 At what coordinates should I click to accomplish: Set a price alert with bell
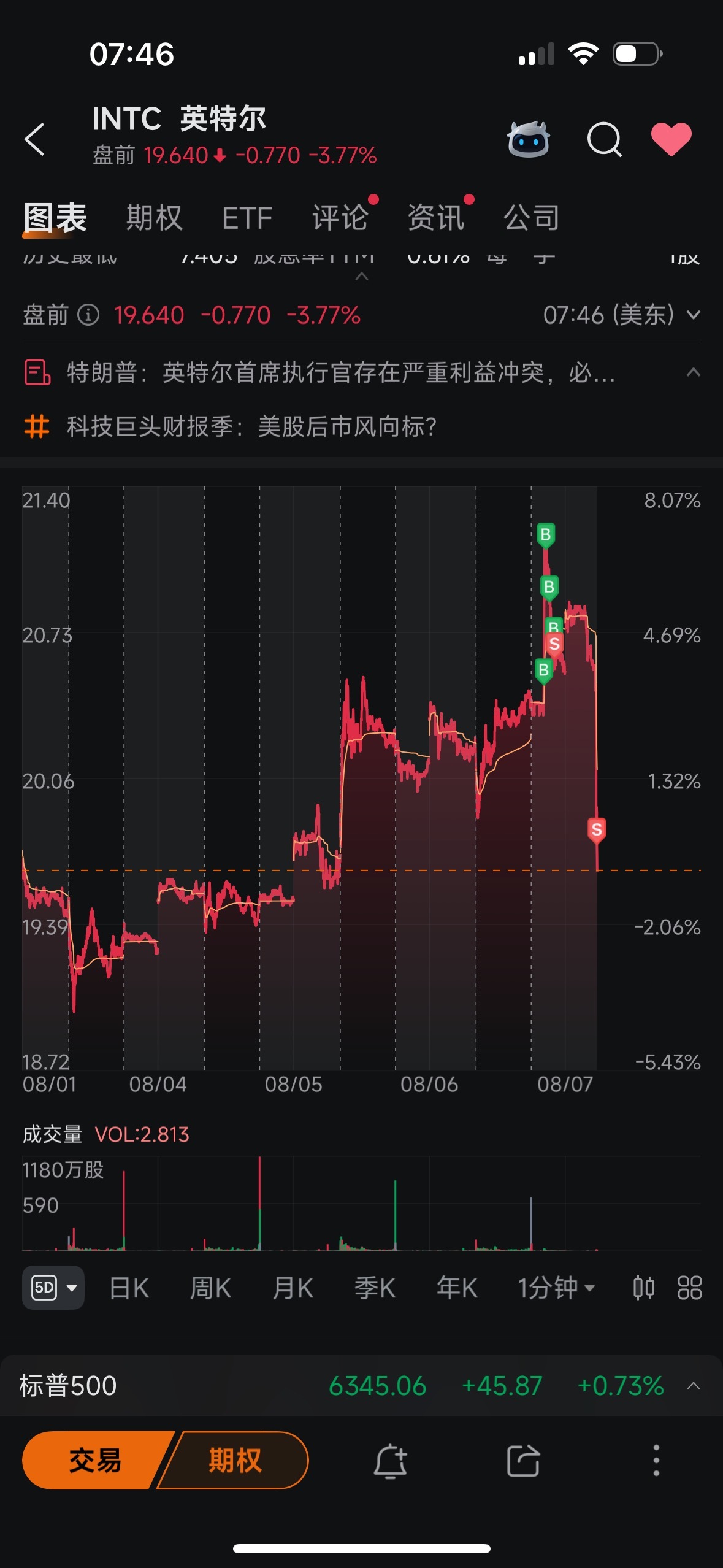coord(391,1461)
